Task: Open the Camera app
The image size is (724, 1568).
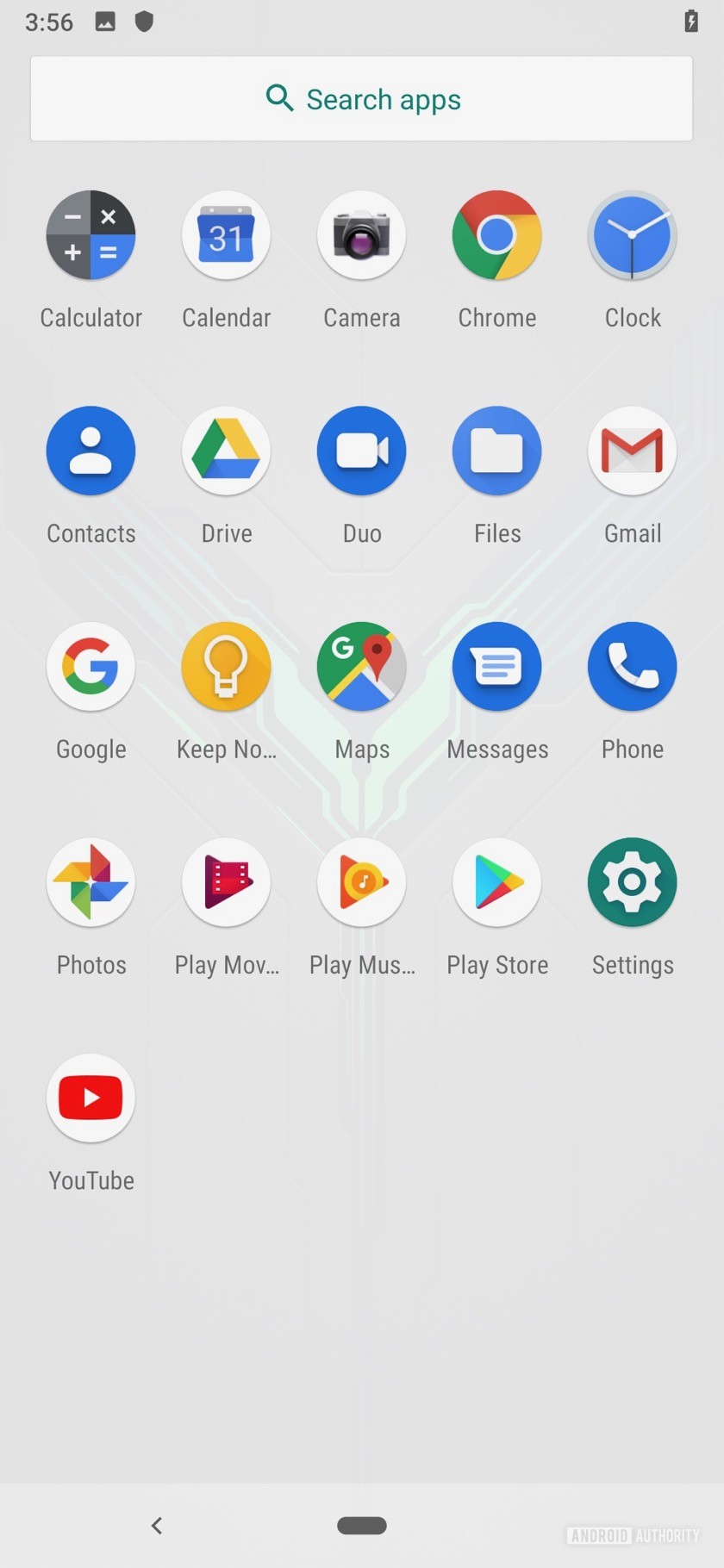Action: point(361,235)
